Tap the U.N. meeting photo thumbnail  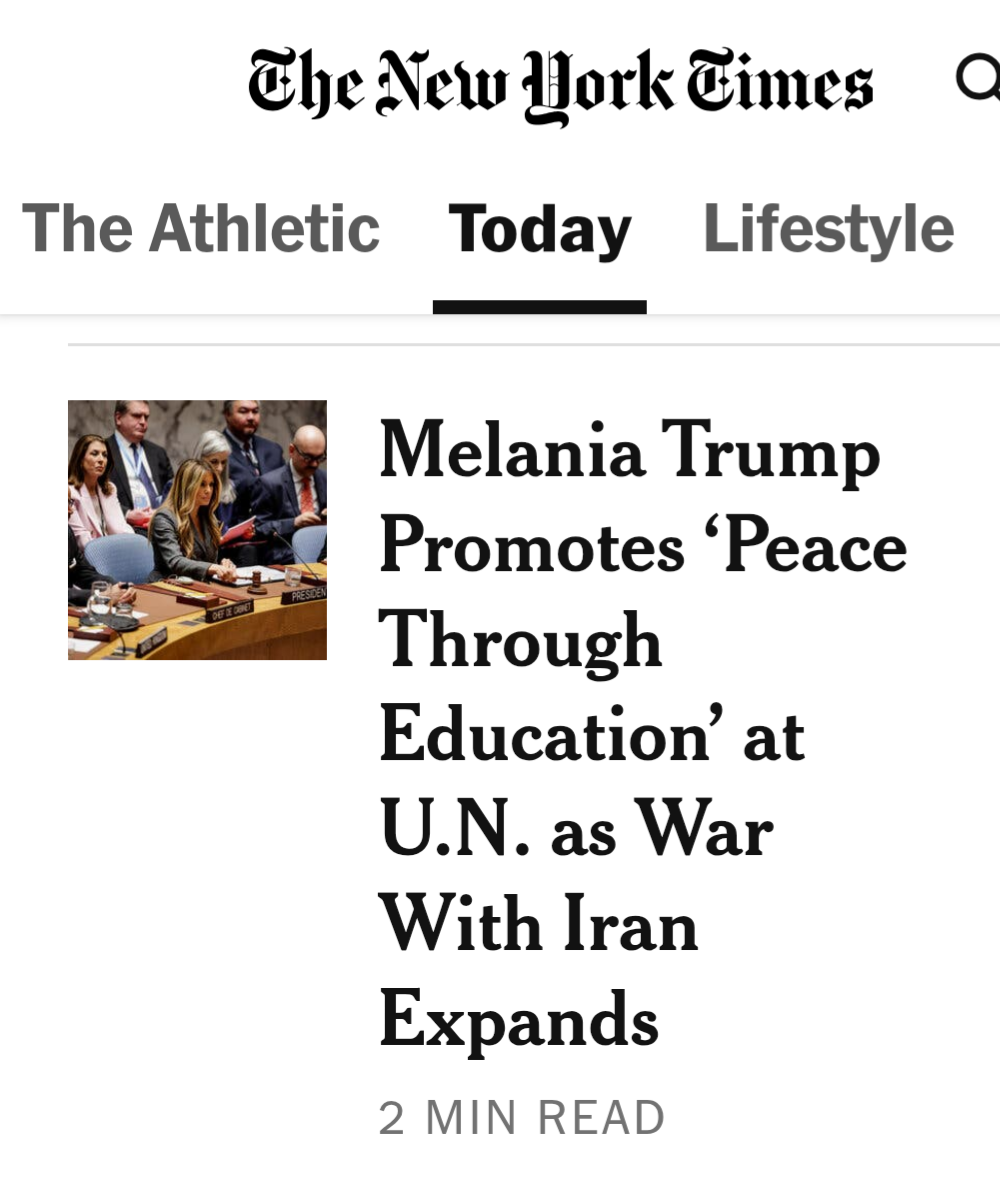pyautogui.click(x=197, y=530)
